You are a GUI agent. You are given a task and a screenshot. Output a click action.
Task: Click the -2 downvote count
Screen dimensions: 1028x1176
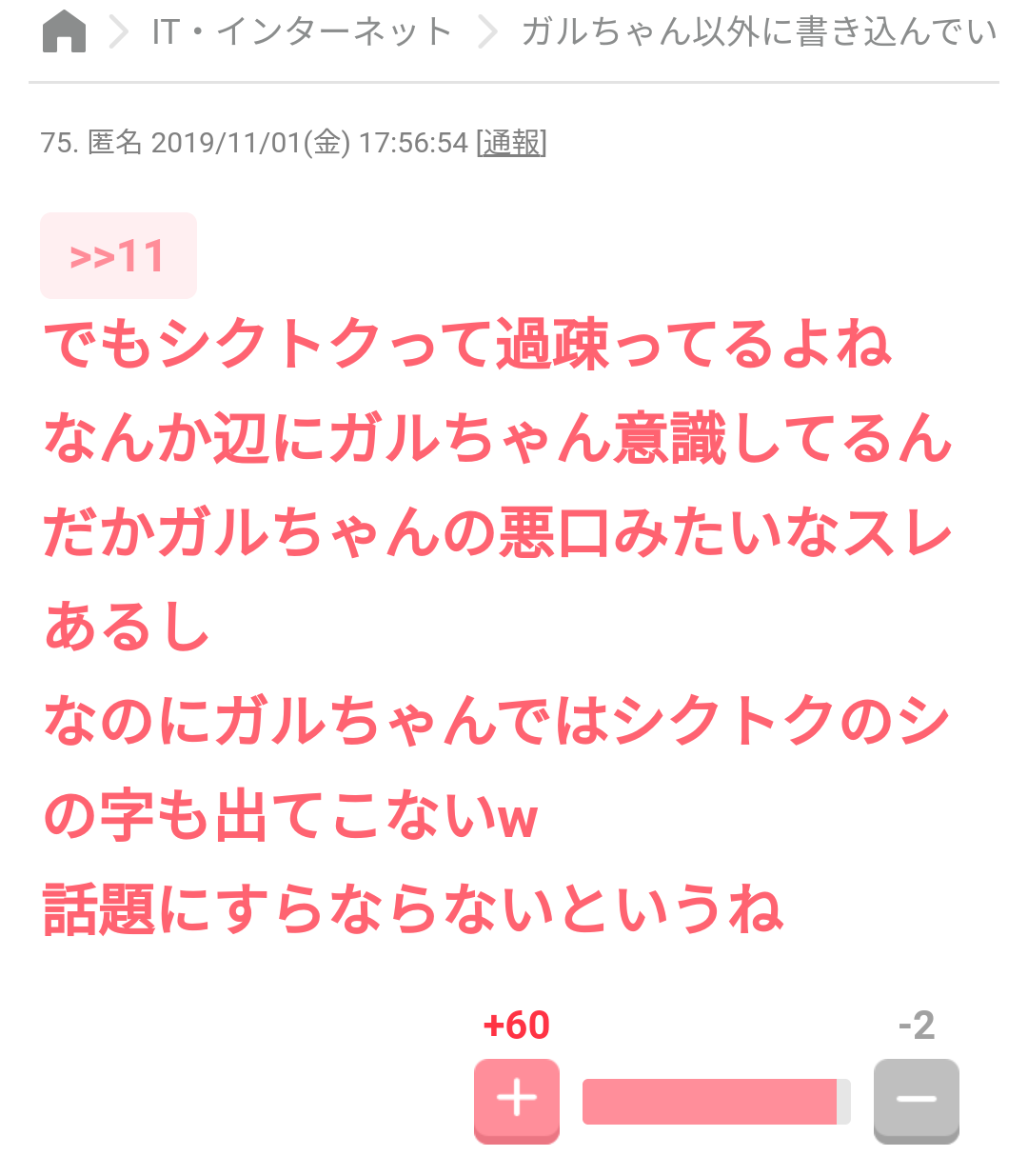(x=916, y=1026)
